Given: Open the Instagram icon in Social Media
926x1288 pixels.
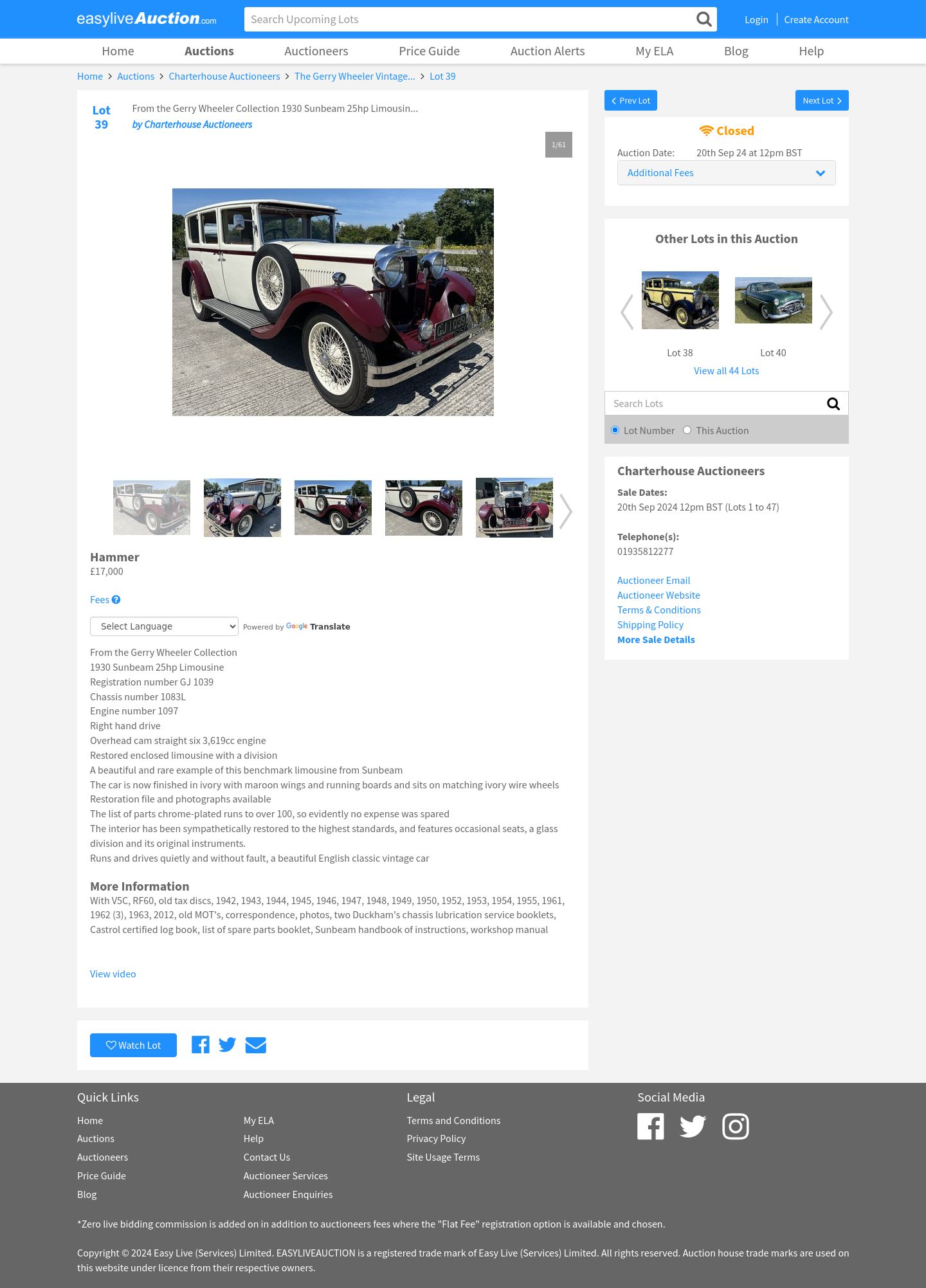Looking at the screenshot, I should click(x=735, y=1127).
